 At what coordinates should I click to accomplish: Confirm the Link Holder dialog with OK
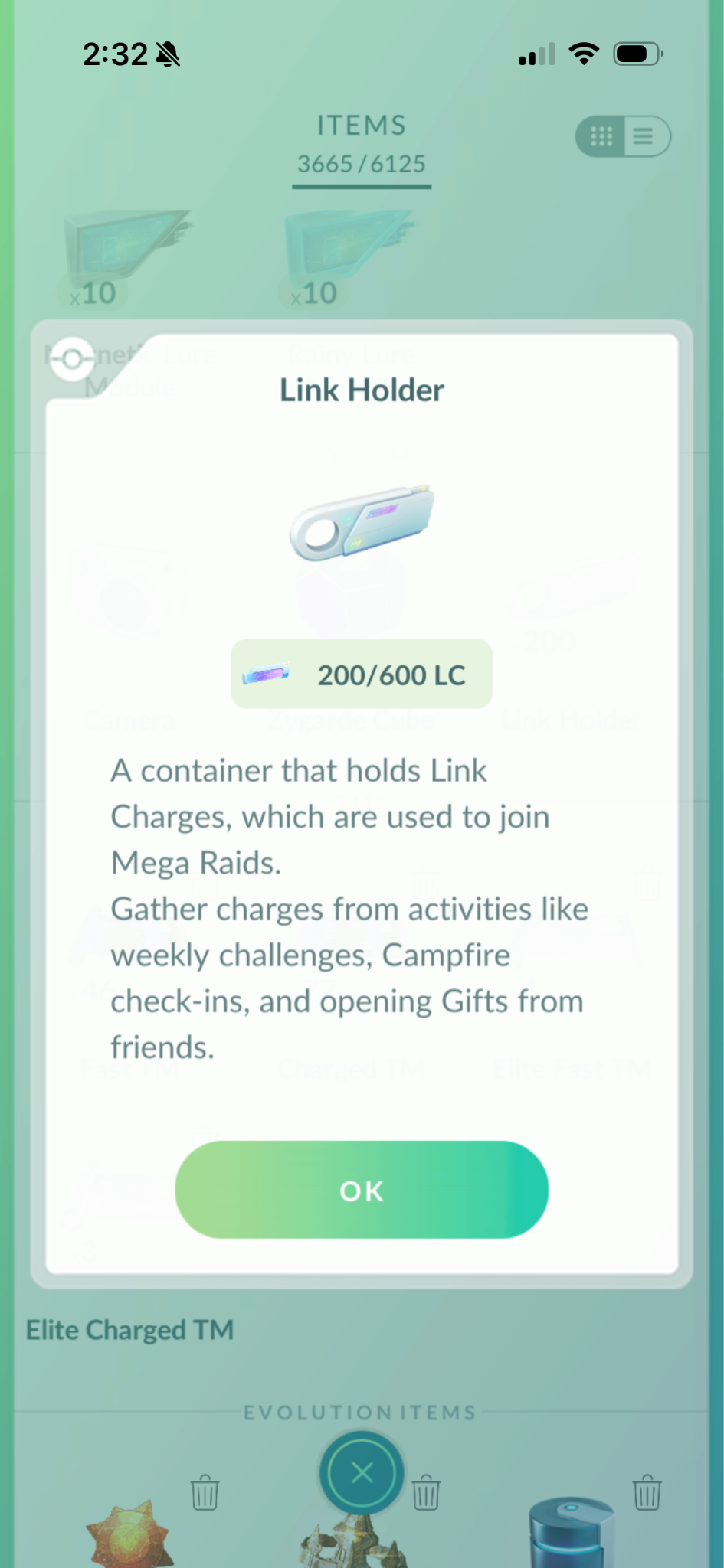[362, 1190]
